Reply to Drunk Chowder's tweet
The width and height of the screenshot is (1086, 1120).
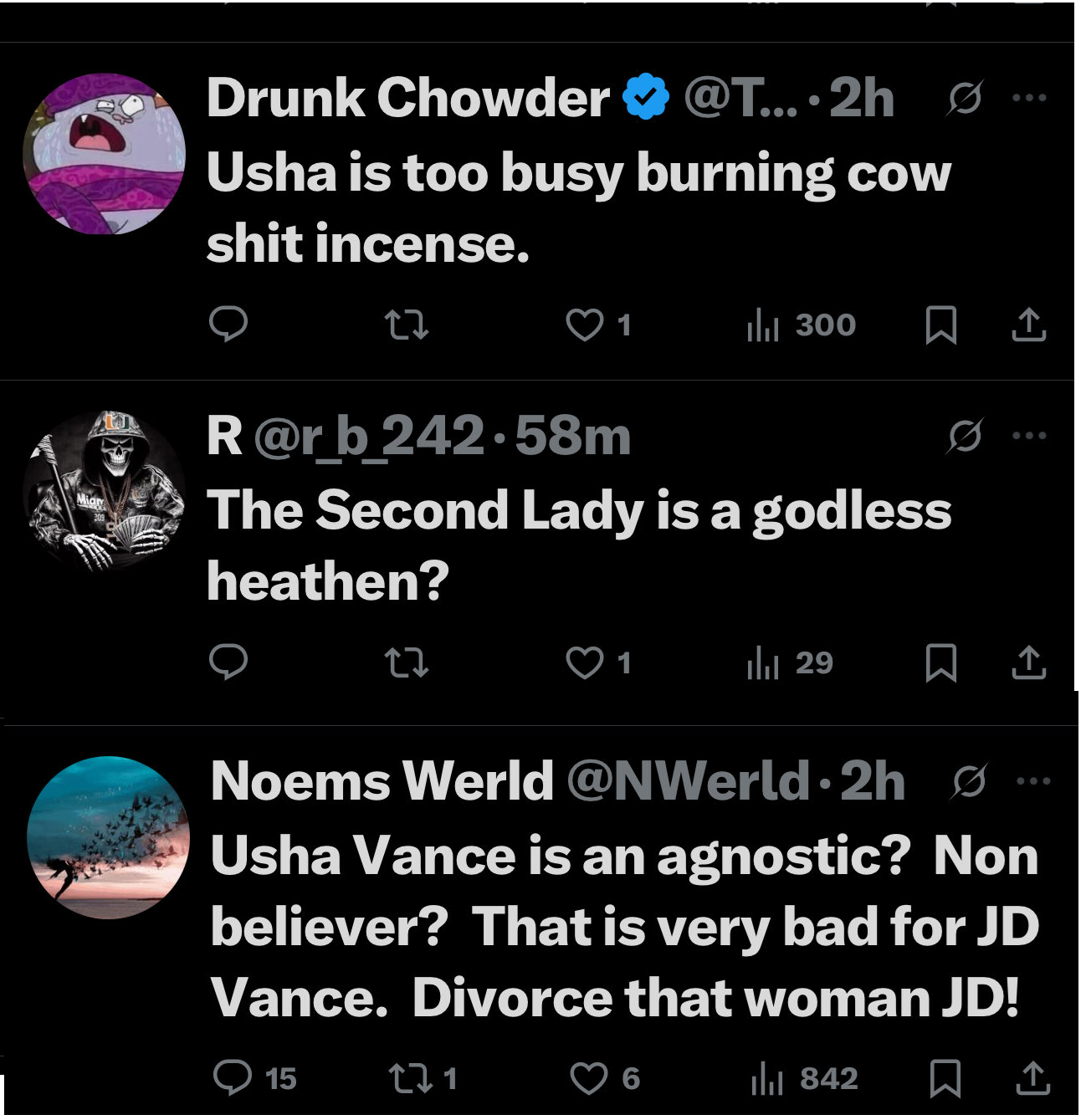coord(228,325)
